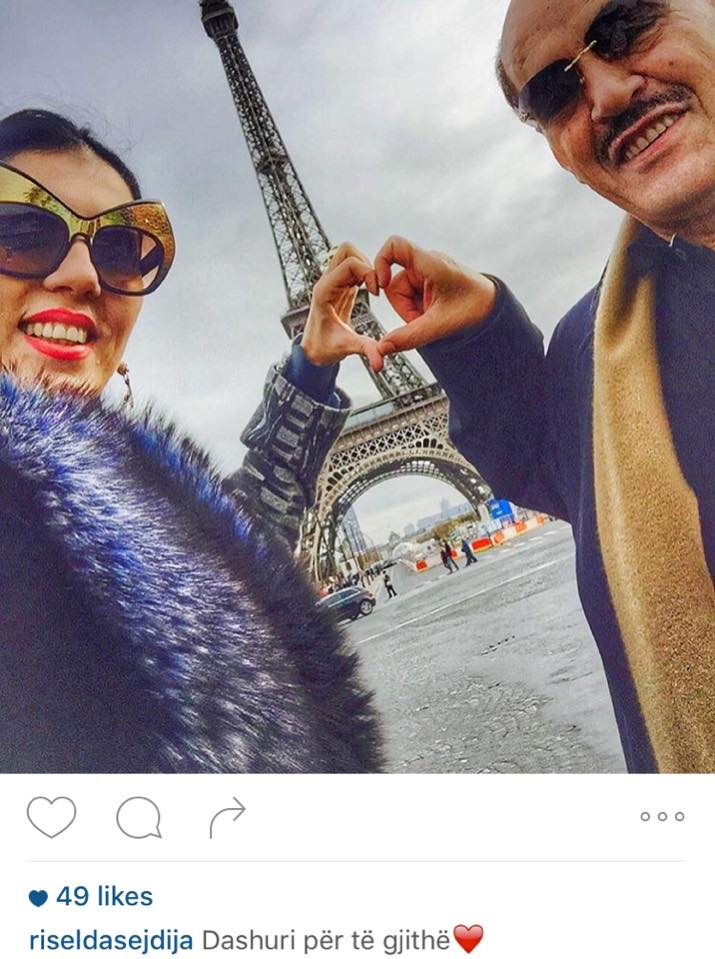Open comments with the speech bubble icon
Image resolution: width=715 pixels, height=959 pixels.
tap(138, 817)
